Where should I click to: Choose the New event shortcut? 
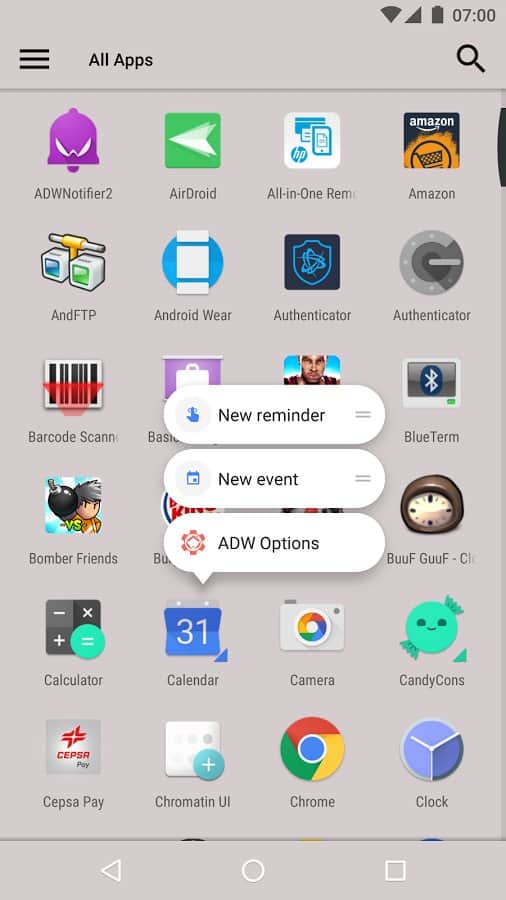[274, 479]
